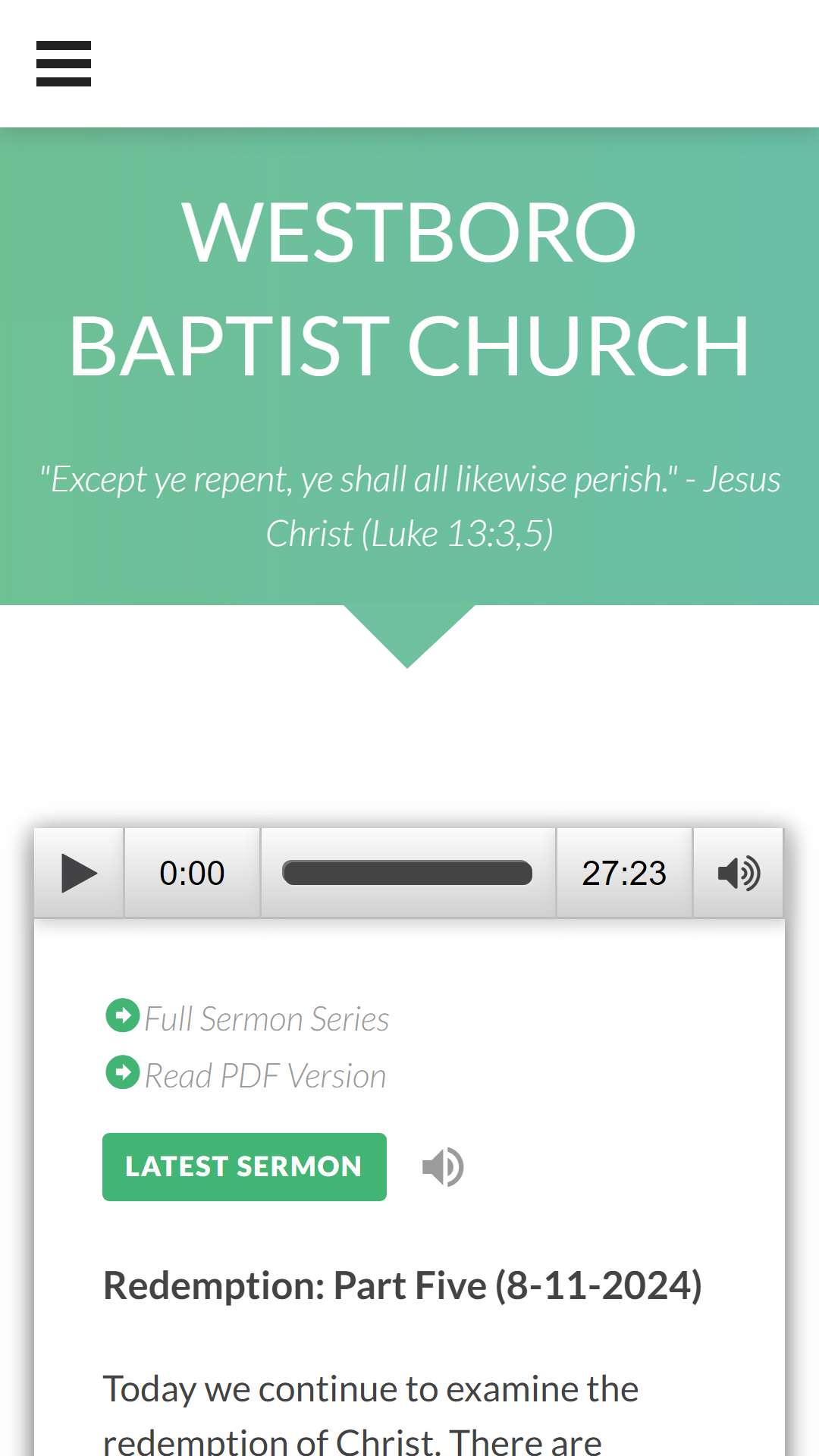Open the hamburger menu
819x1456 pixels.
point(64,64)
